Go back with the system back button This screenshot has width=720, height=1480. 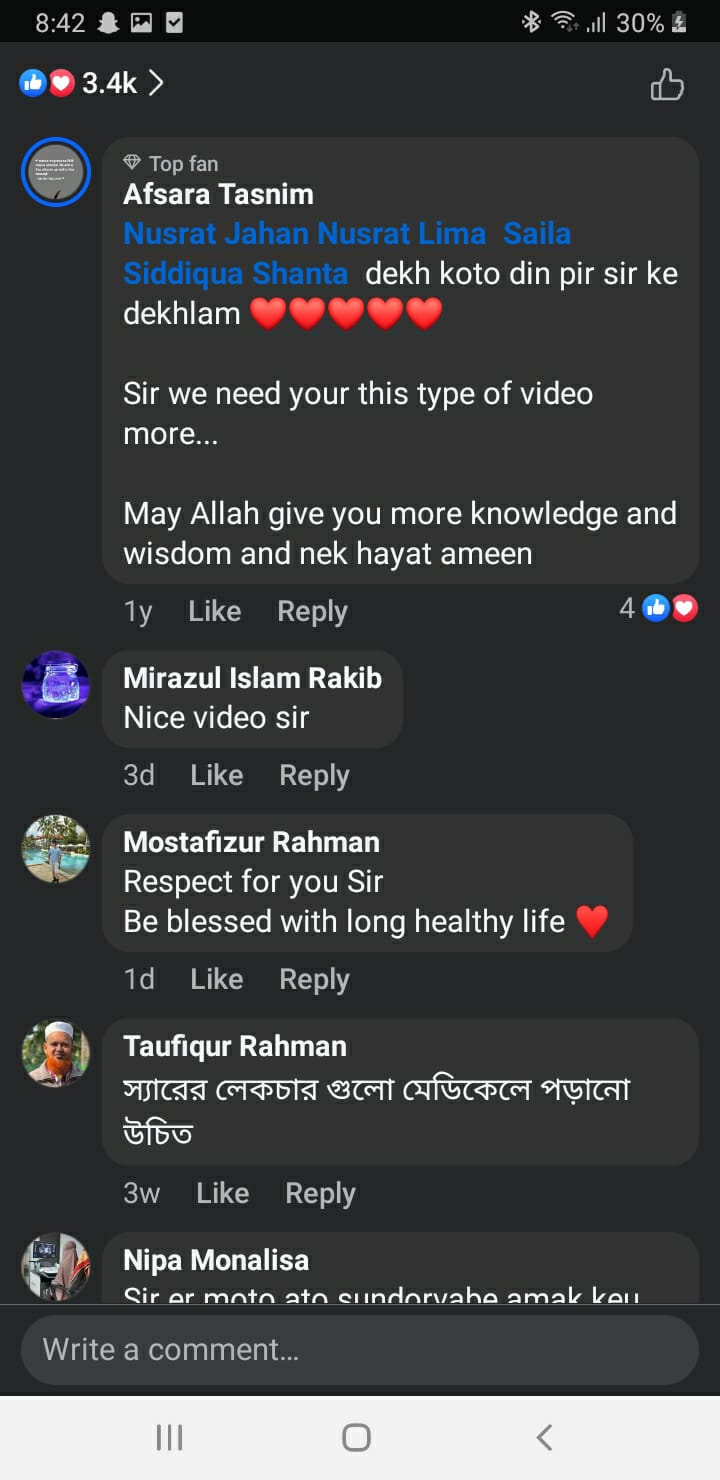click(544, 1438)
